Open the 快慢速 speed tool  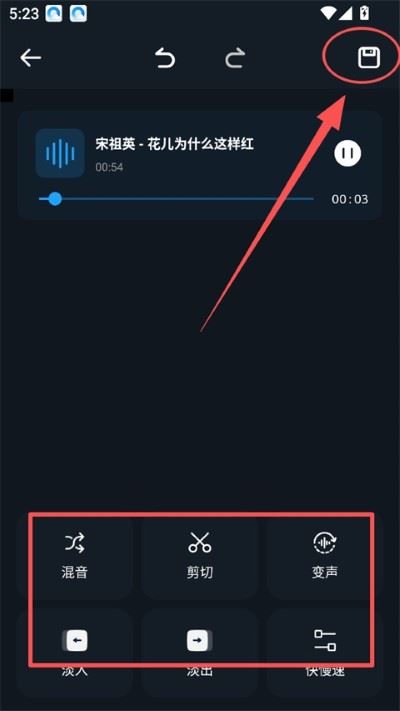point(325,653)
